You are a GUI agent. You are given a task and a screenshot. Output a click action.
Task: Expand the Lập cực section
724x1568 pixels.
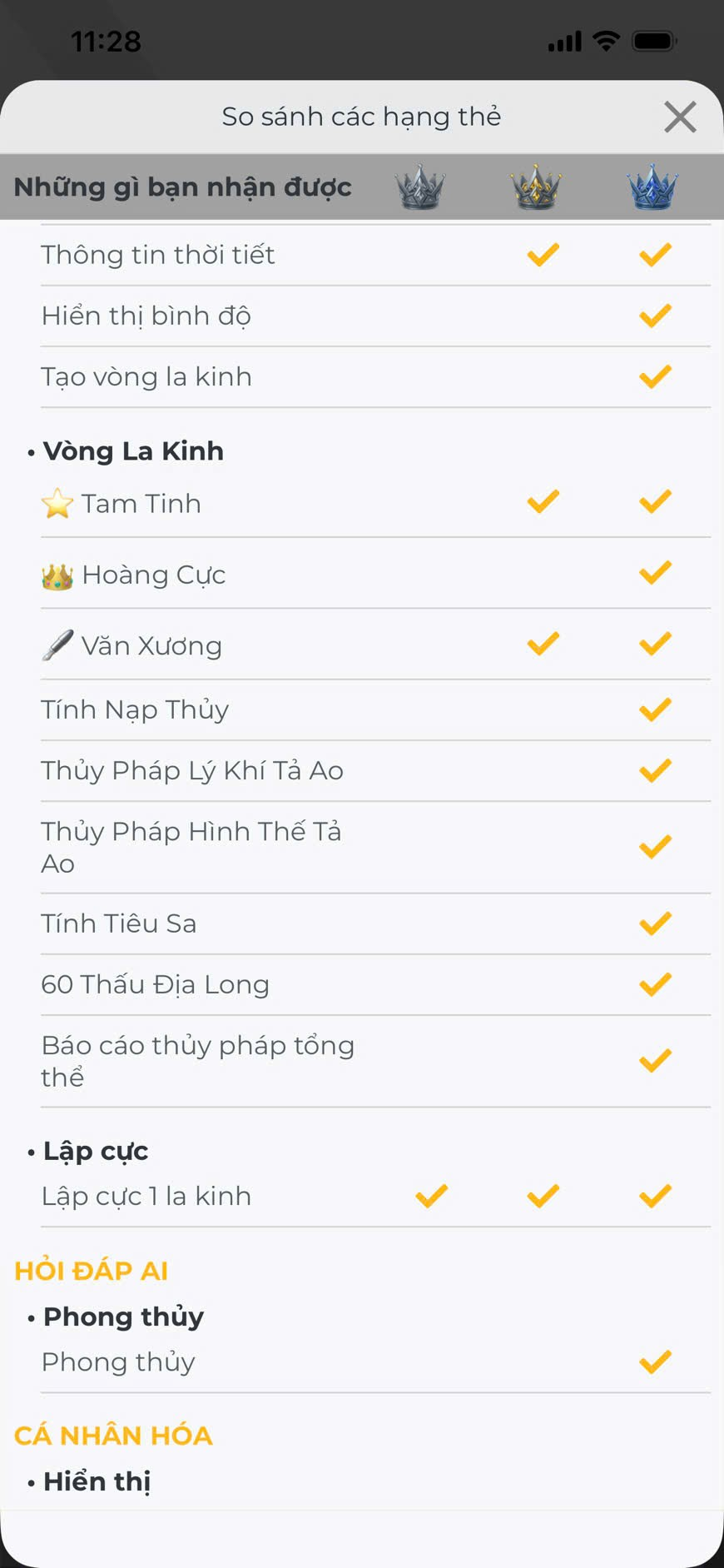click(95, 1151)
